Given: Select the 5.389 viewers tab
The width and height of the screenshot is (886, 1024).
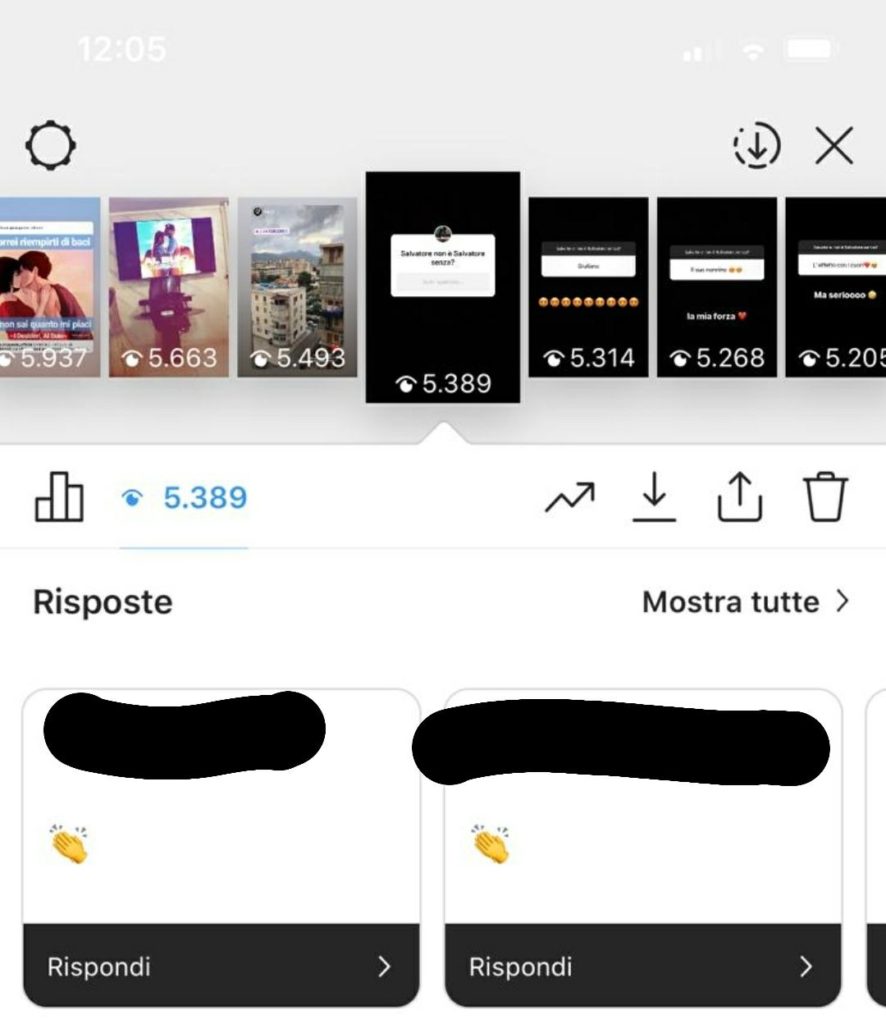Looking at the screenshot, I should point(185,498).
